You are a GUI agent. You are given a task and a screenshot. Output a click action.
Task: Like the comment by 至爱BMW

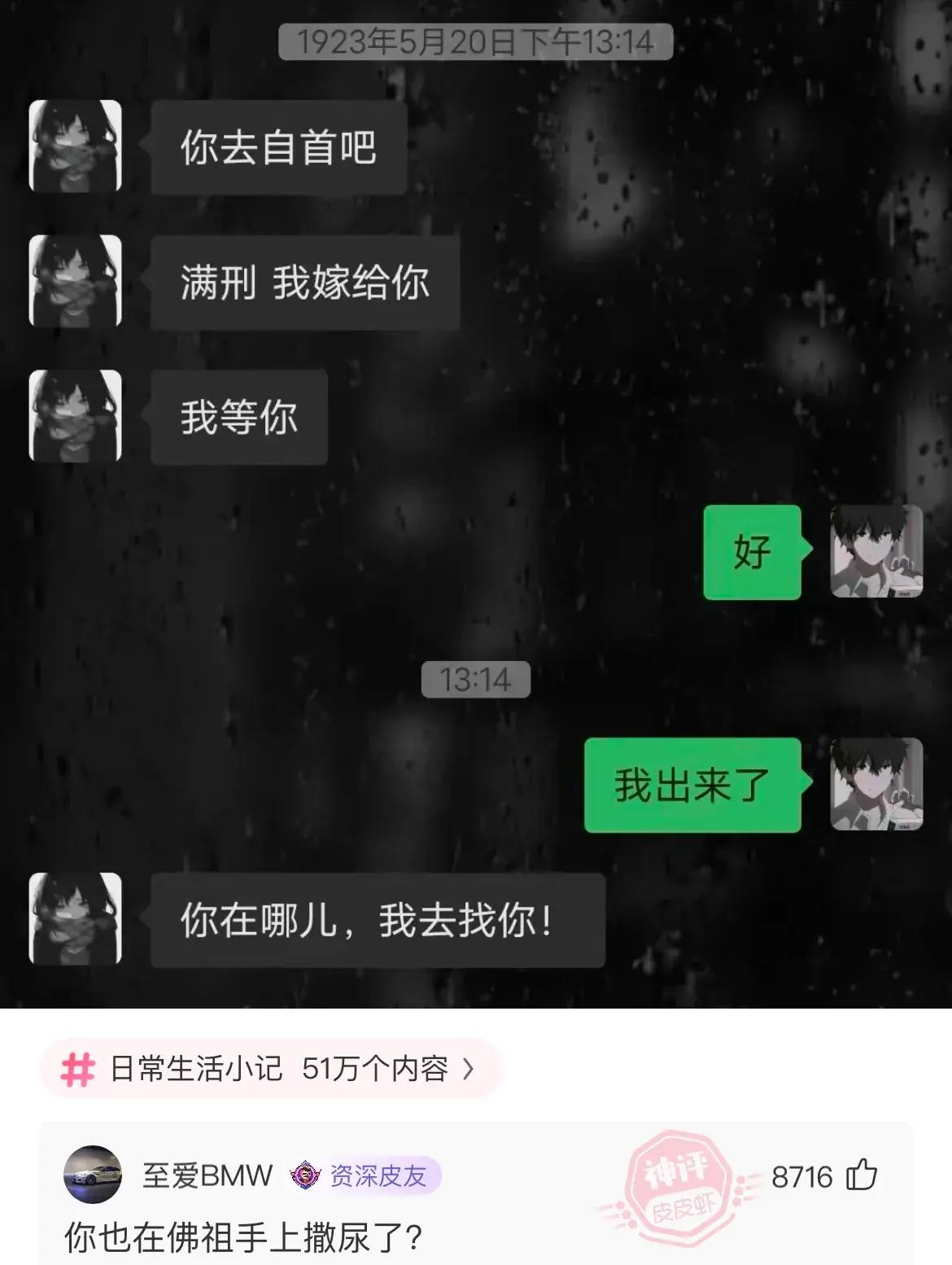click(x=861, y=1176)
